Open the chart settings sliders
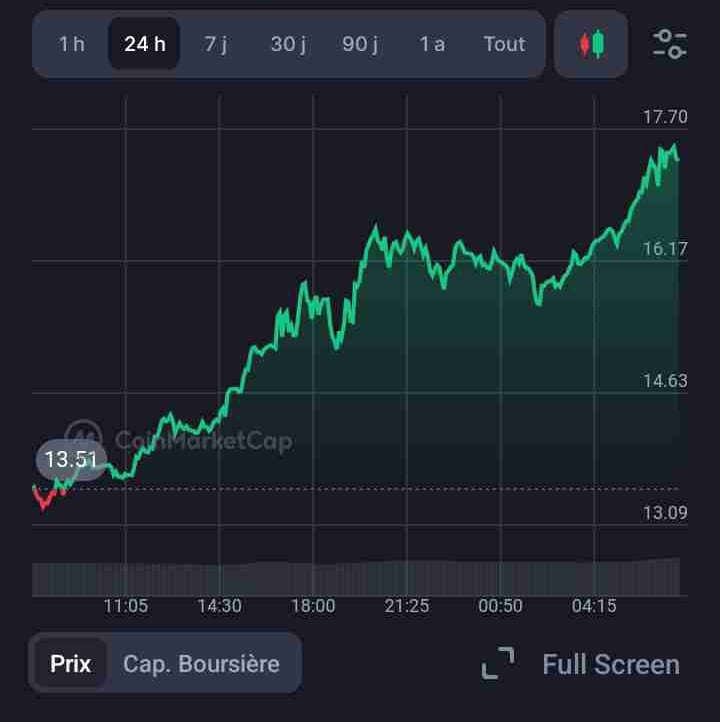720x722 pixels. [x=669, y=44]
